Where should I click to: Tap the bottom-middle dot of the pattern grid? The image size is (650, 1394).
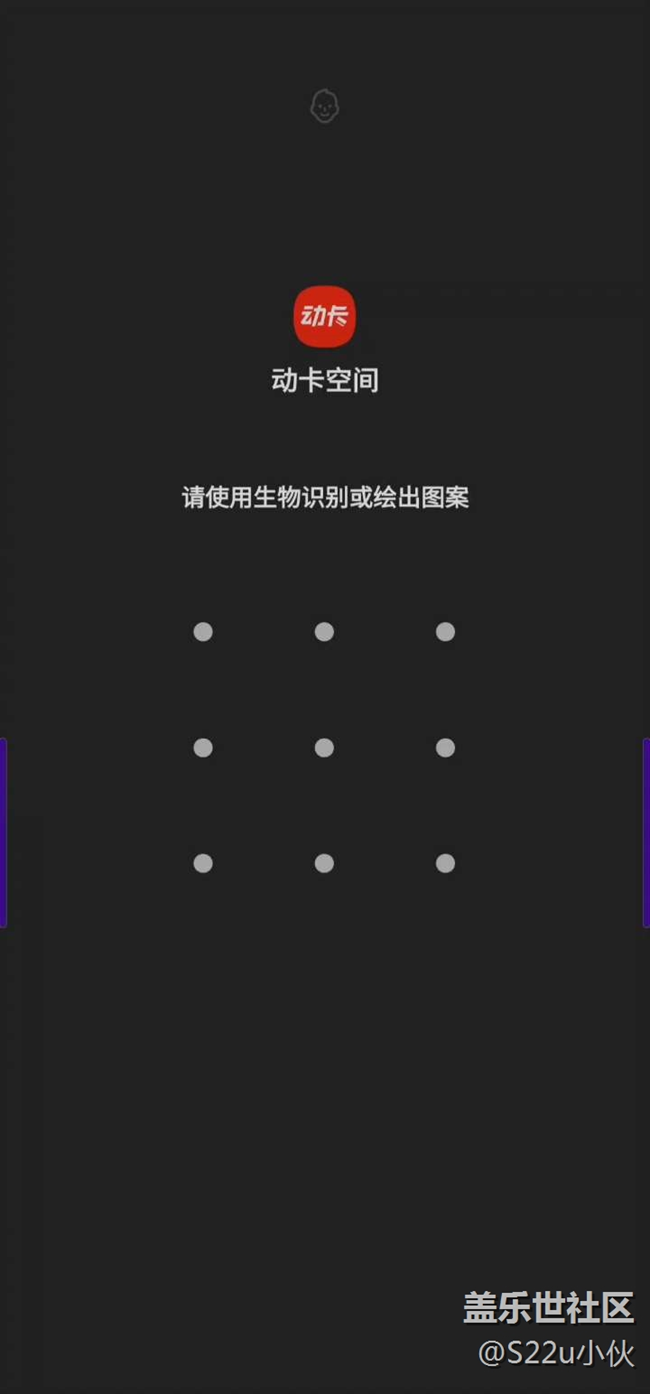(x=324, y=863)
